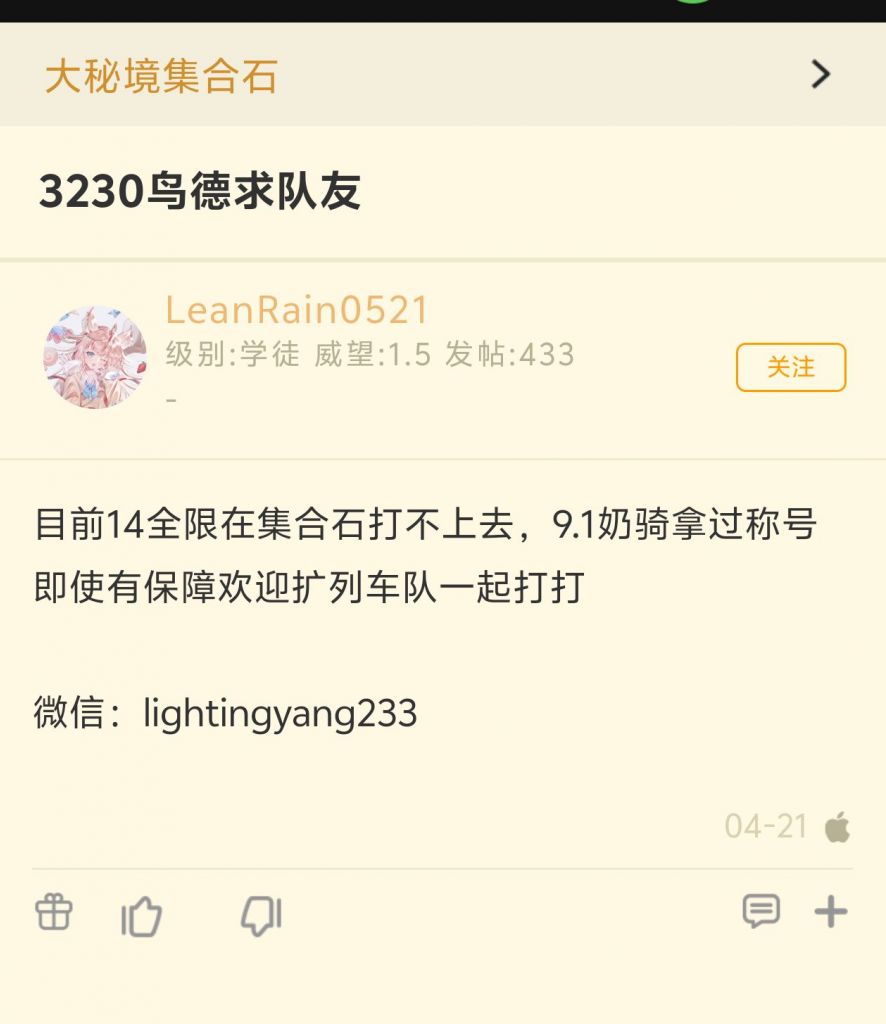
Task: Click the plus icon at the bottom right
Action: point(831,911)
